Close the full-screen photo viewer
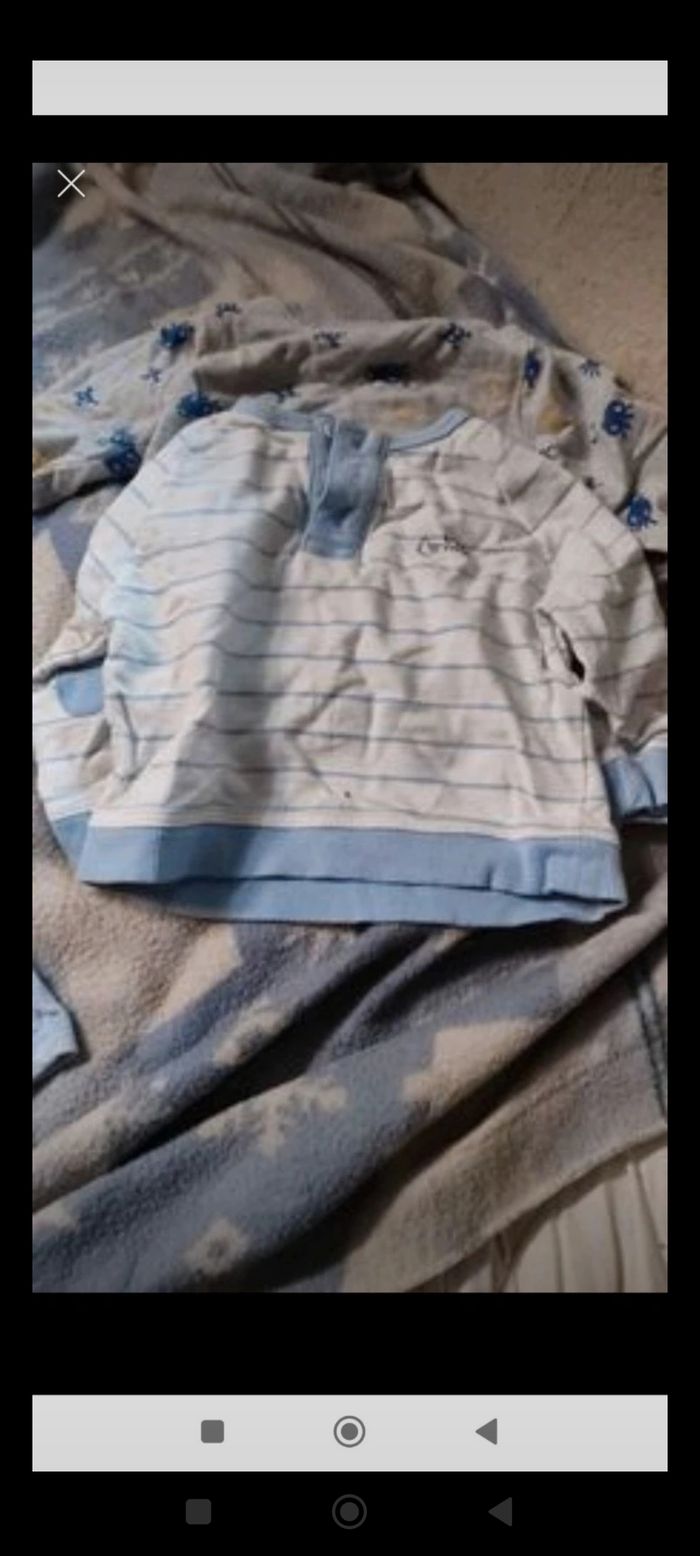The height and width of the screenshot is (1556, 700). click(71, 184)
